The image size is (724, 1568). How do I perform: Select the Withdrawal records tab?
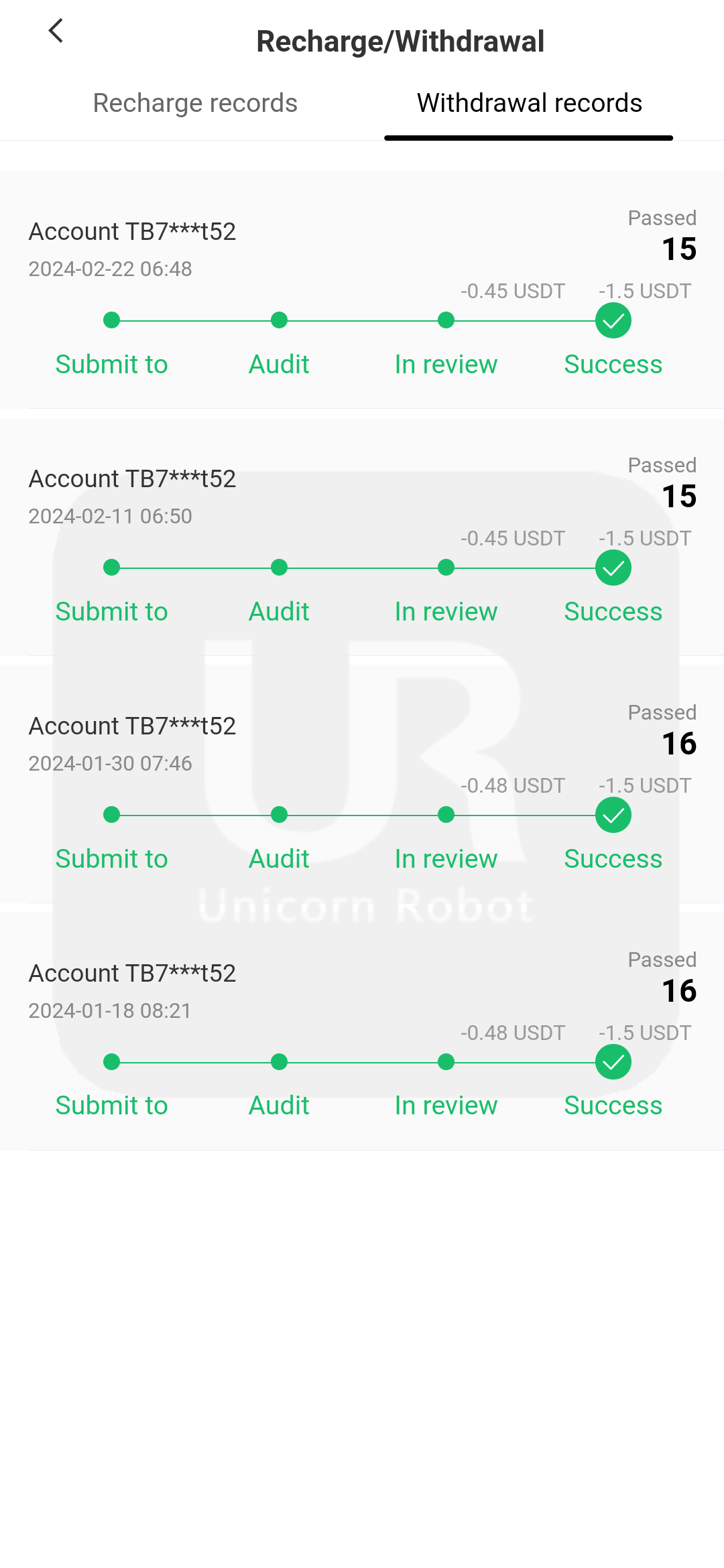click(529, 103)
